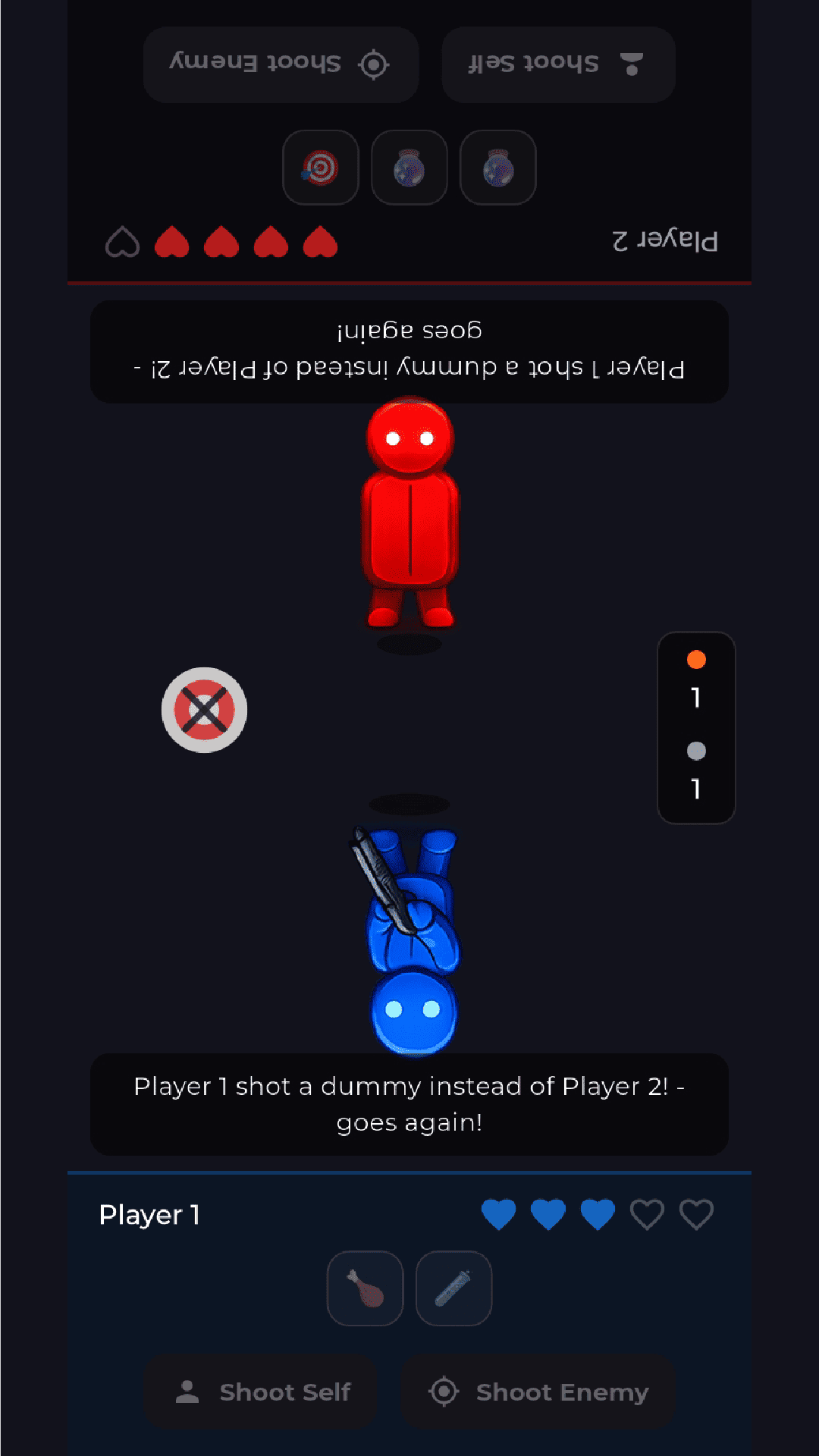This screenshot has height=1456, width=819.
Task: Use Player 1's syringe item
Action: pos(453,1288)
